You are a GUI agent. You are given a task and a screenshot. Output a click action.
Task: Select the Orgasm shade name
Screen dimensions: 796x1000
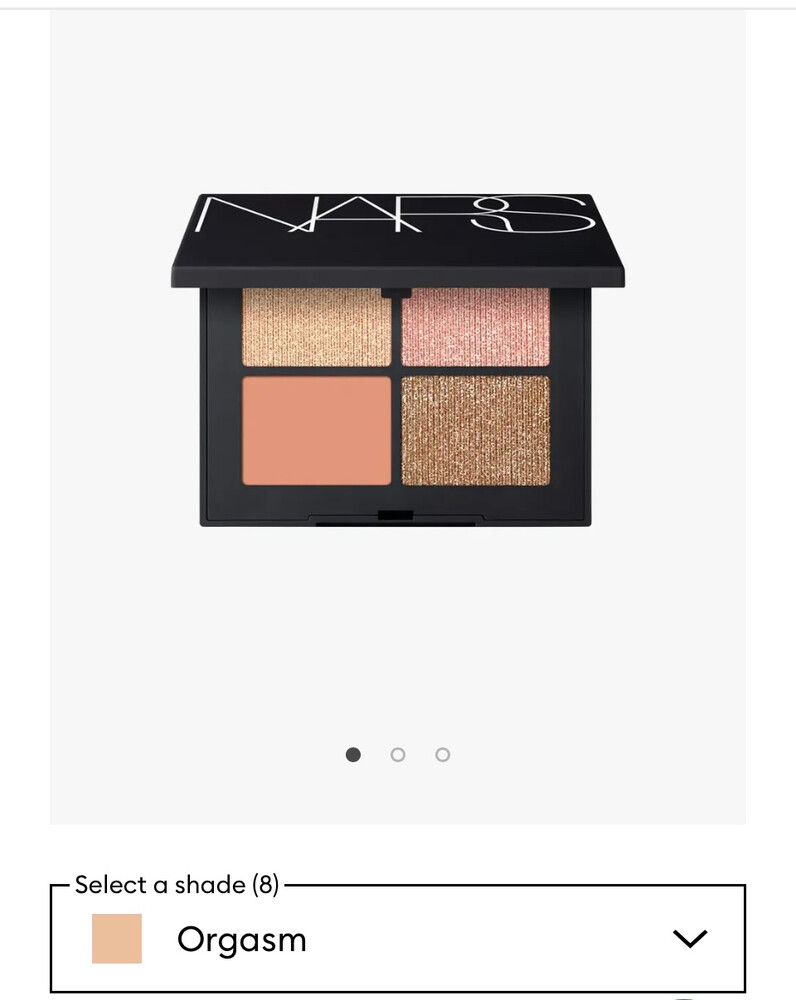coord(240,938)
